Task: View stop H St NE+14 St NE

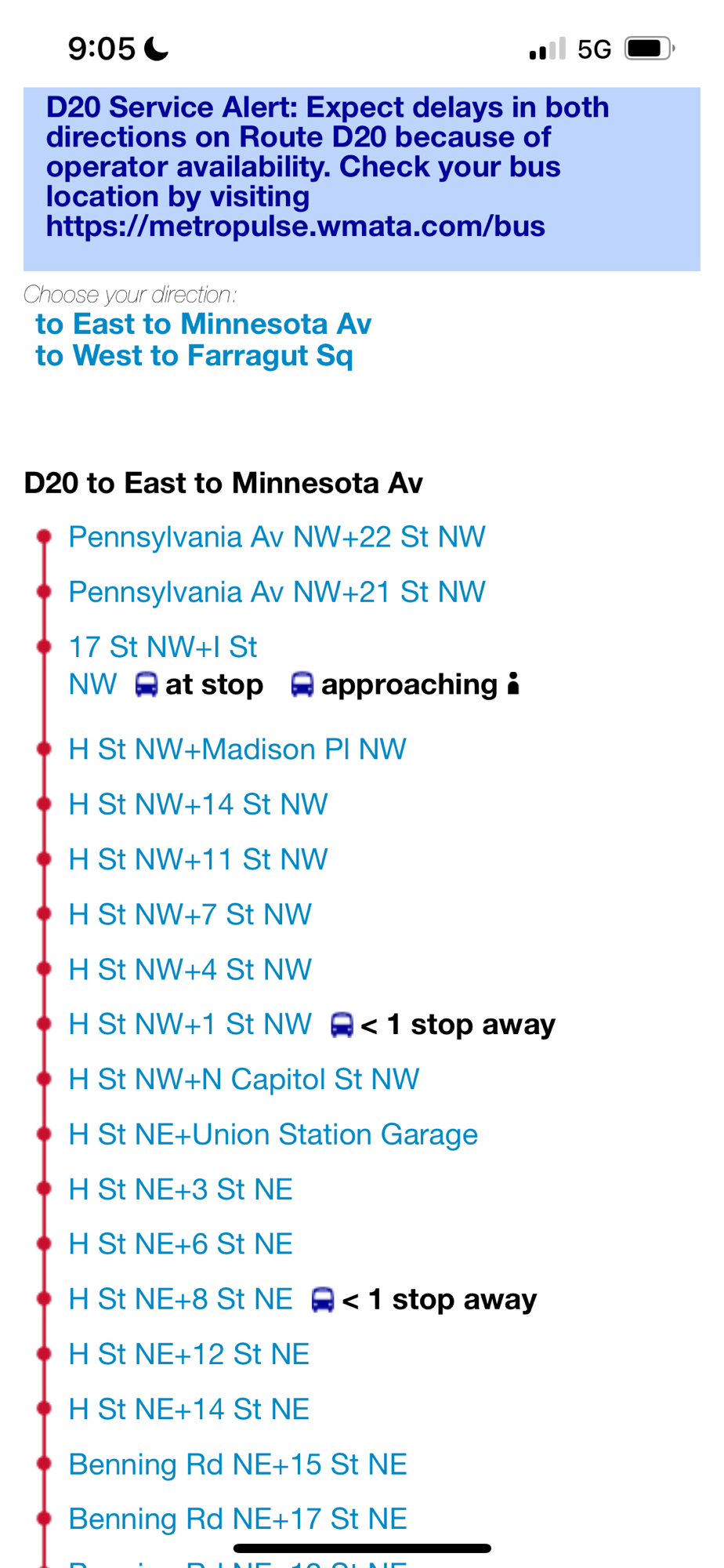Action: pyautogui.click(x=189, y=1410)
